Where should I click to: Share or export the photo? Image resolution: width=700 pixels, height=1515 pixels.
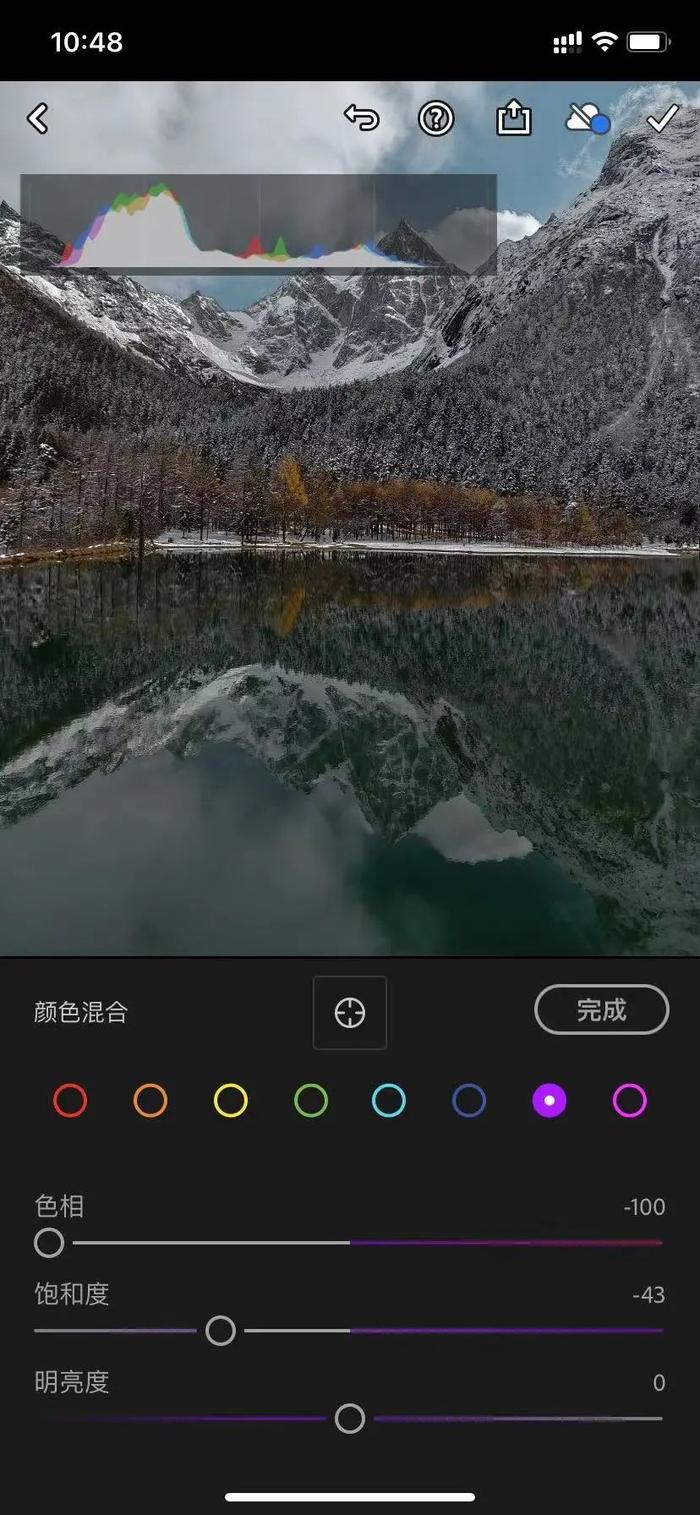513,118
